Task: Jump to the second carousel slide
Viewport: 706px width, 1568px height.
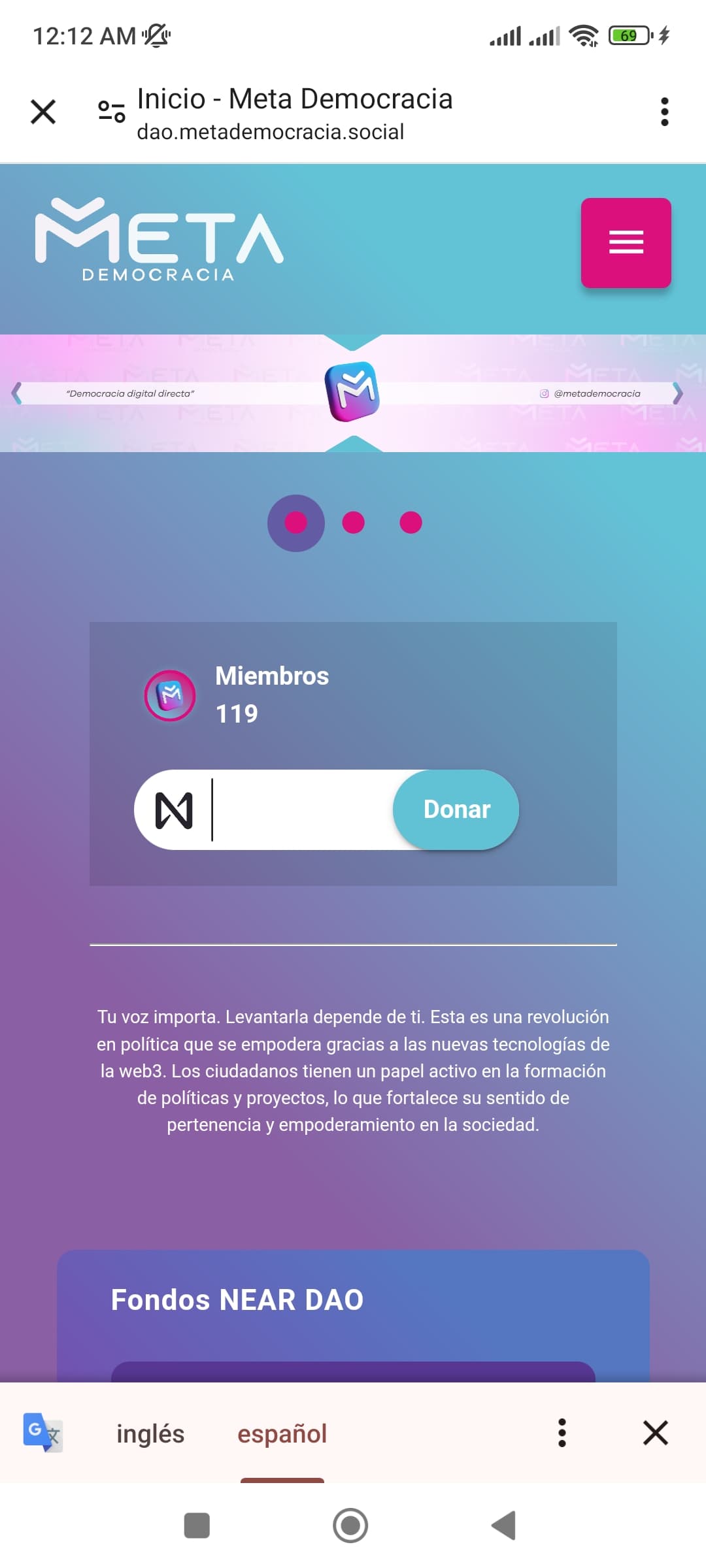Action: pyautogui.click(x=353, y=523)
